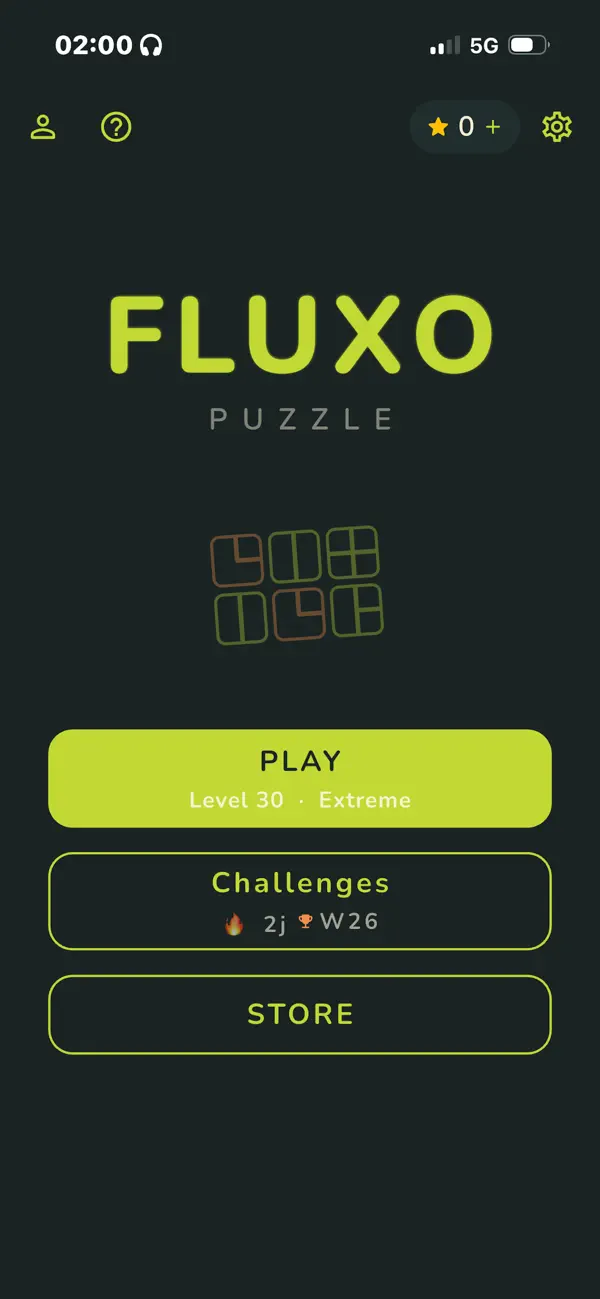Screen dimensions: 600x1299
Task: Play Level 30 Extreme
Action: click(x=300, y=778)
